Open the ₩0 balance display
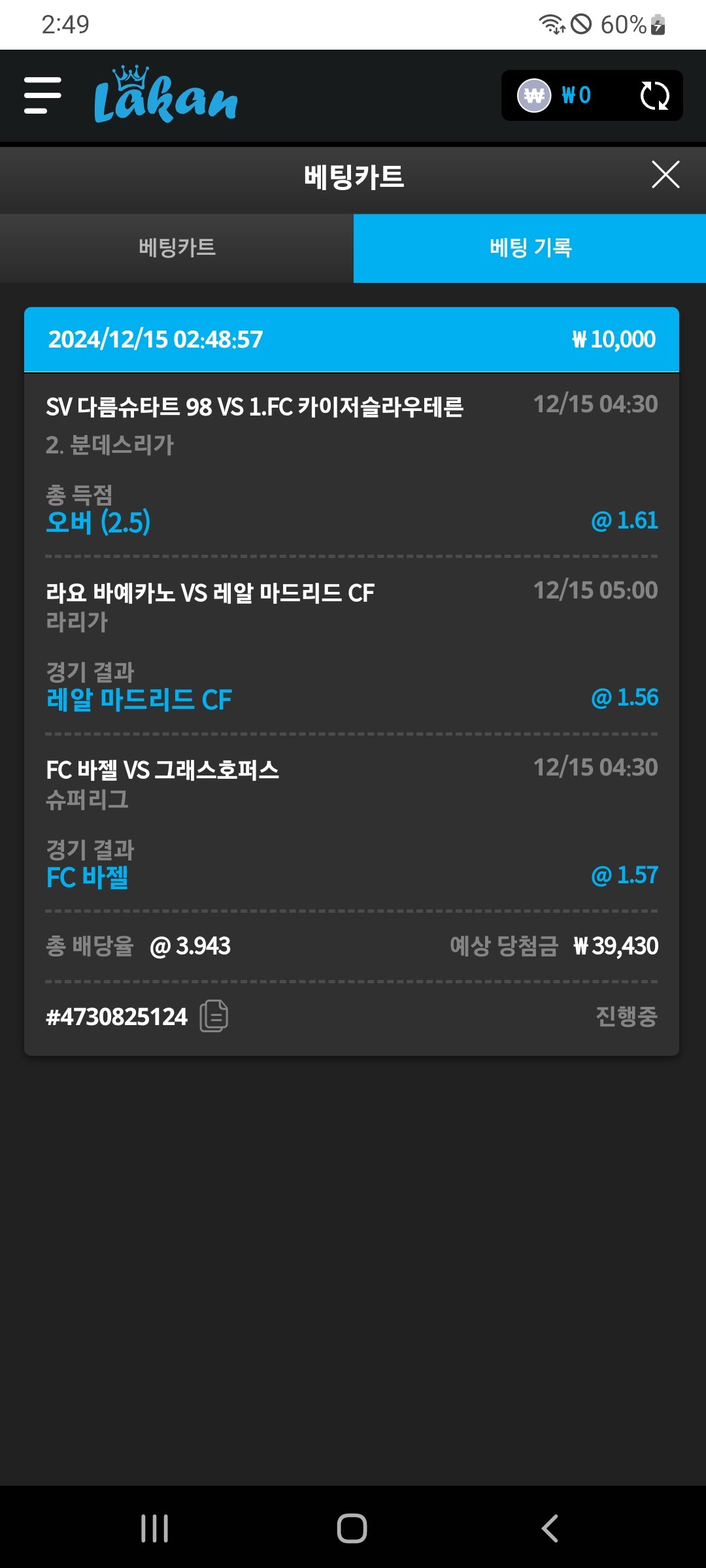706x1568 pixels. click(556, 96)
